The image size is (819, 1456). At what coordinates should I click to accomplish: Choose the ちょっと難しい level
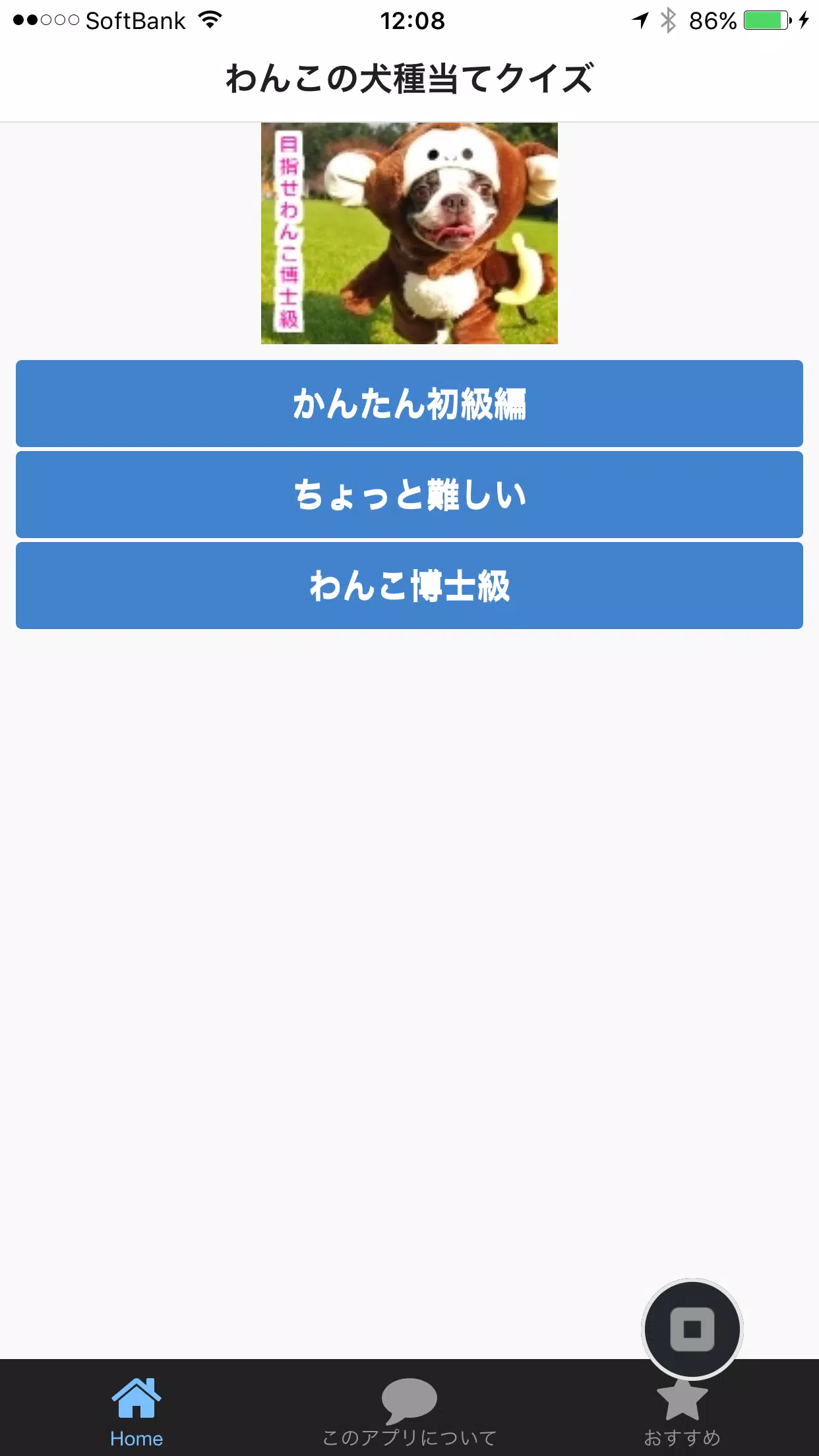[409, 495]
